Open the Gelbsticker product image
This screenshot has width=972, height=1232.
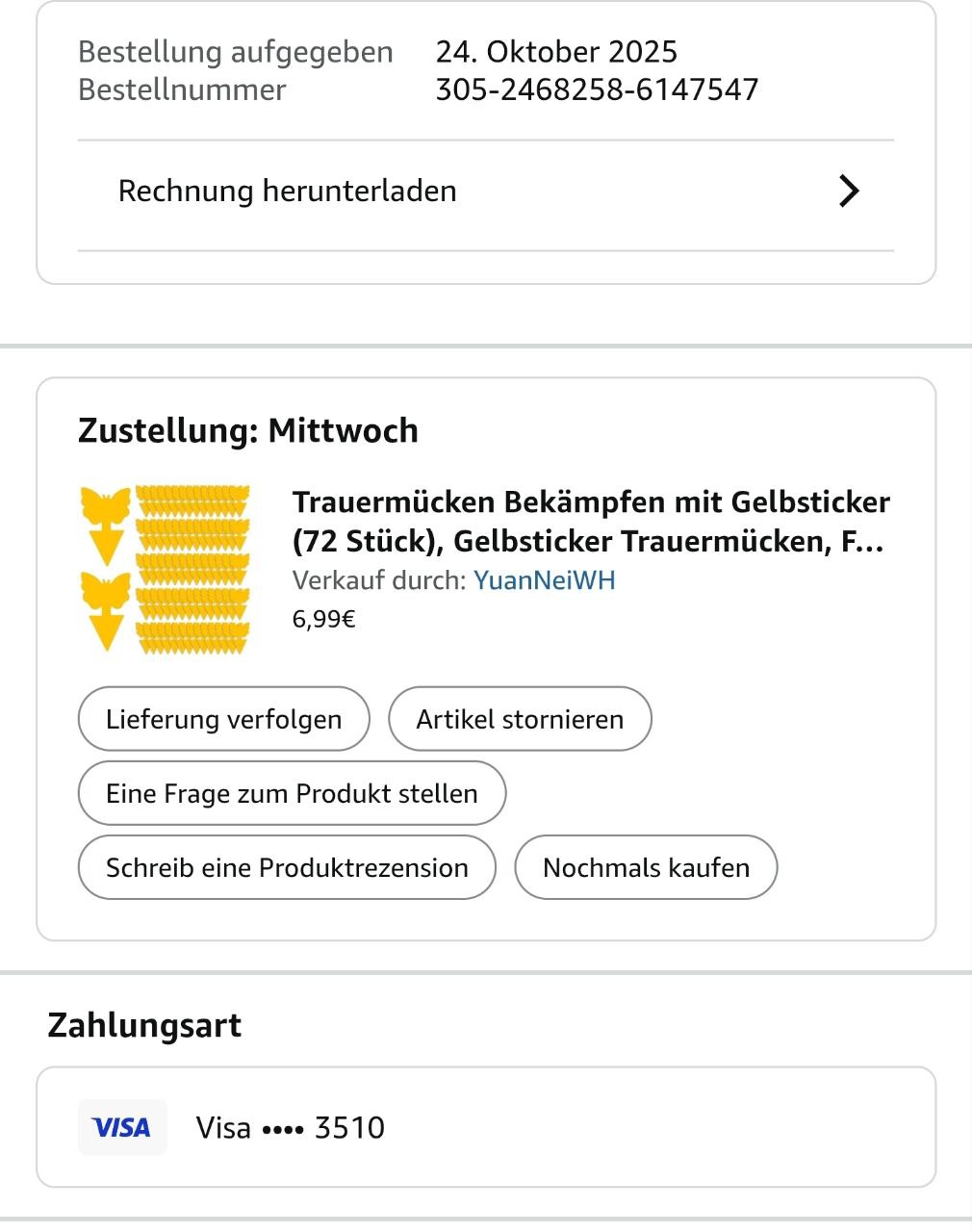tap(165, 570)
